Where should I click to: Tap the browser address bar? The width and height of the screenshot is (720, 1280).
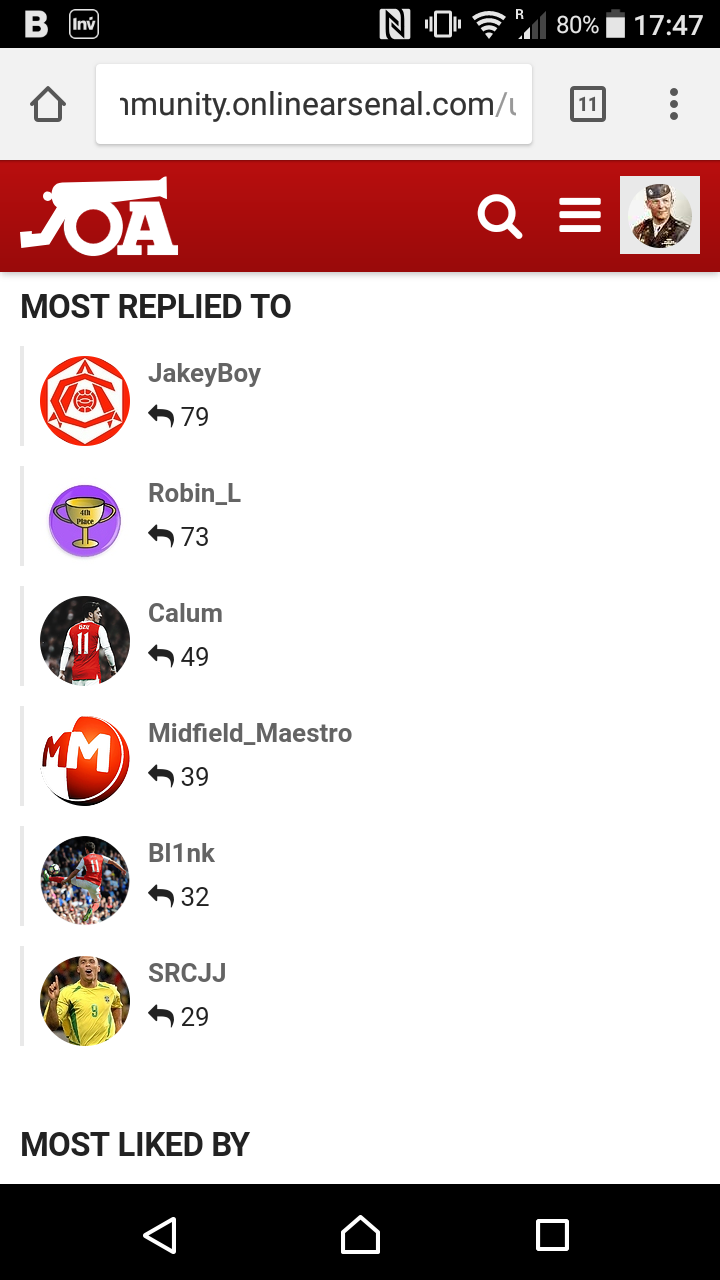(314, 104)
